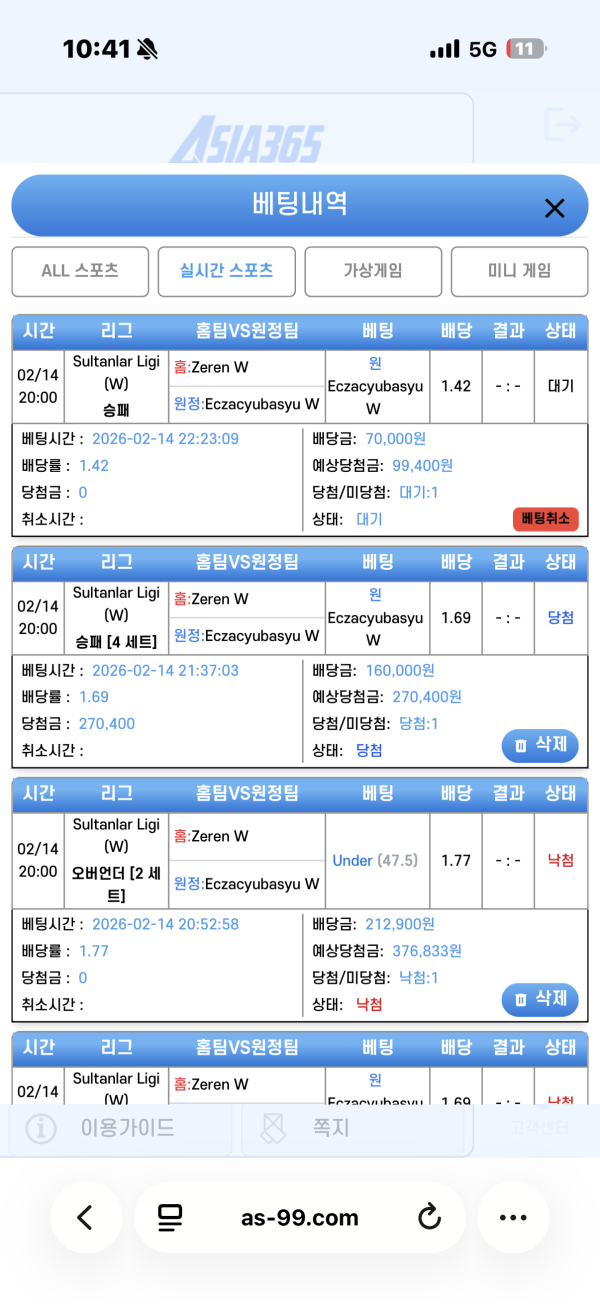Delete the won 160,000원 bet record
The image size is (600, 1304).
[x=540, y=745]
